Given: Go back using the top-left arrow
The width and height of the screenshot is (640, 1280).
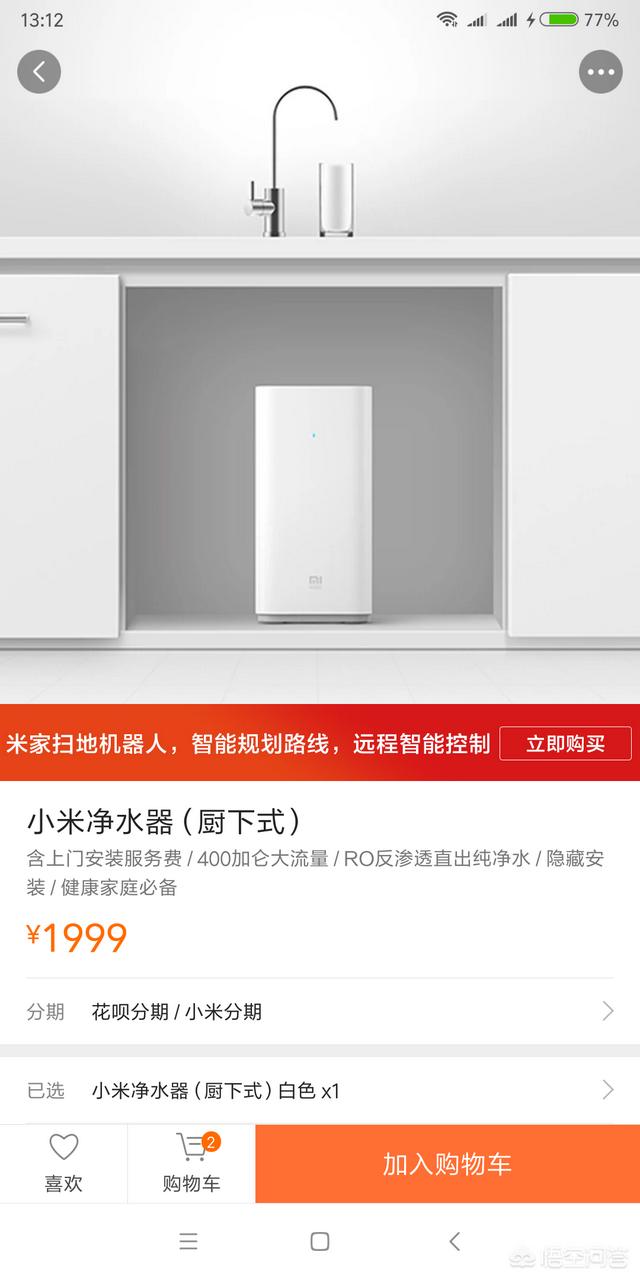Looking at the screenshot, I should click(39, 72).
